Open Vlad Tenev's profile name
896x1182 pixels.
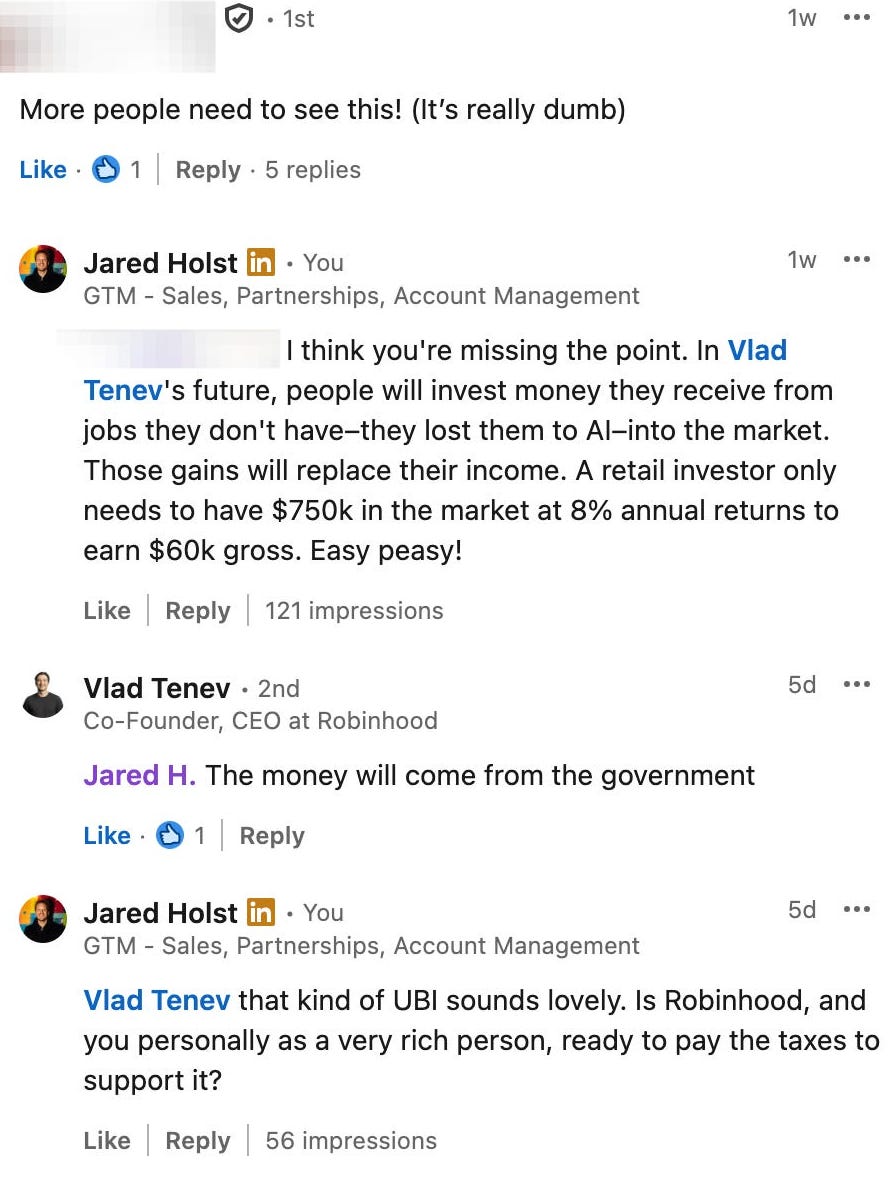coord(157,688)
